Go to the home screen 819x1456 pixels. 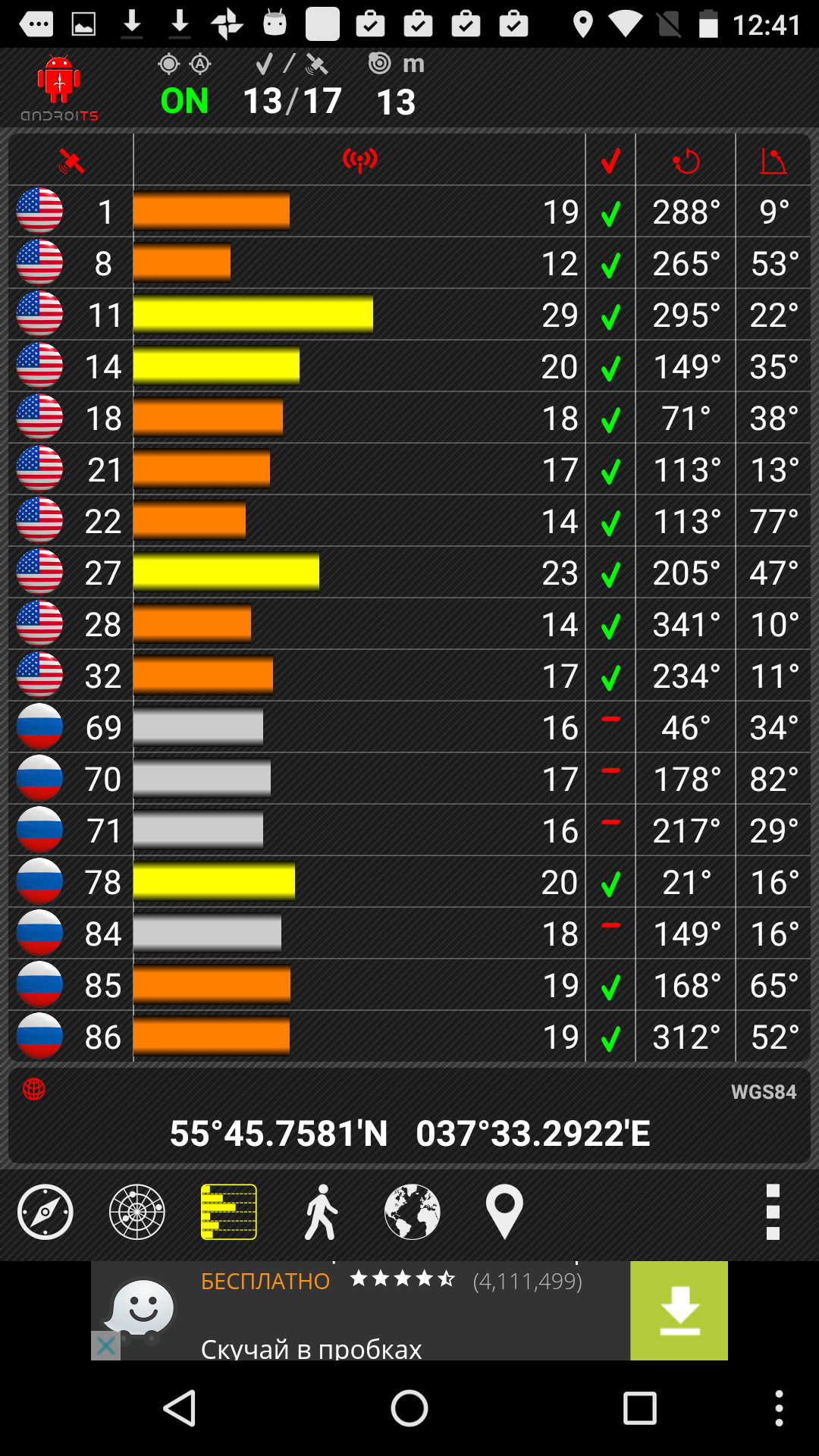pyautogui.click(x=409, y=1408)
